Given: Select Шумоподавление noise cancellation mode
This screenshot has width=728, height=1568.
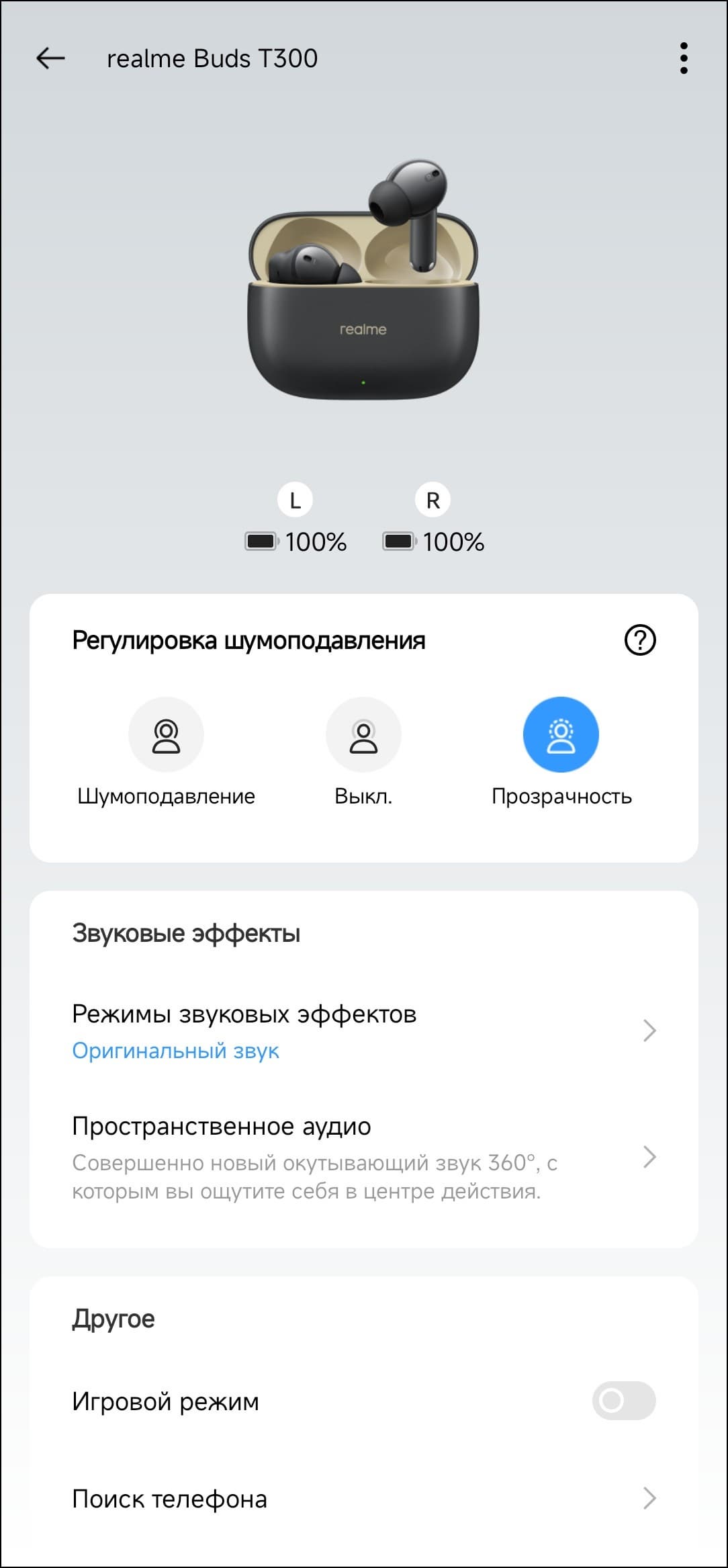Looking at the screenshot, I should [x=166, y=735].
